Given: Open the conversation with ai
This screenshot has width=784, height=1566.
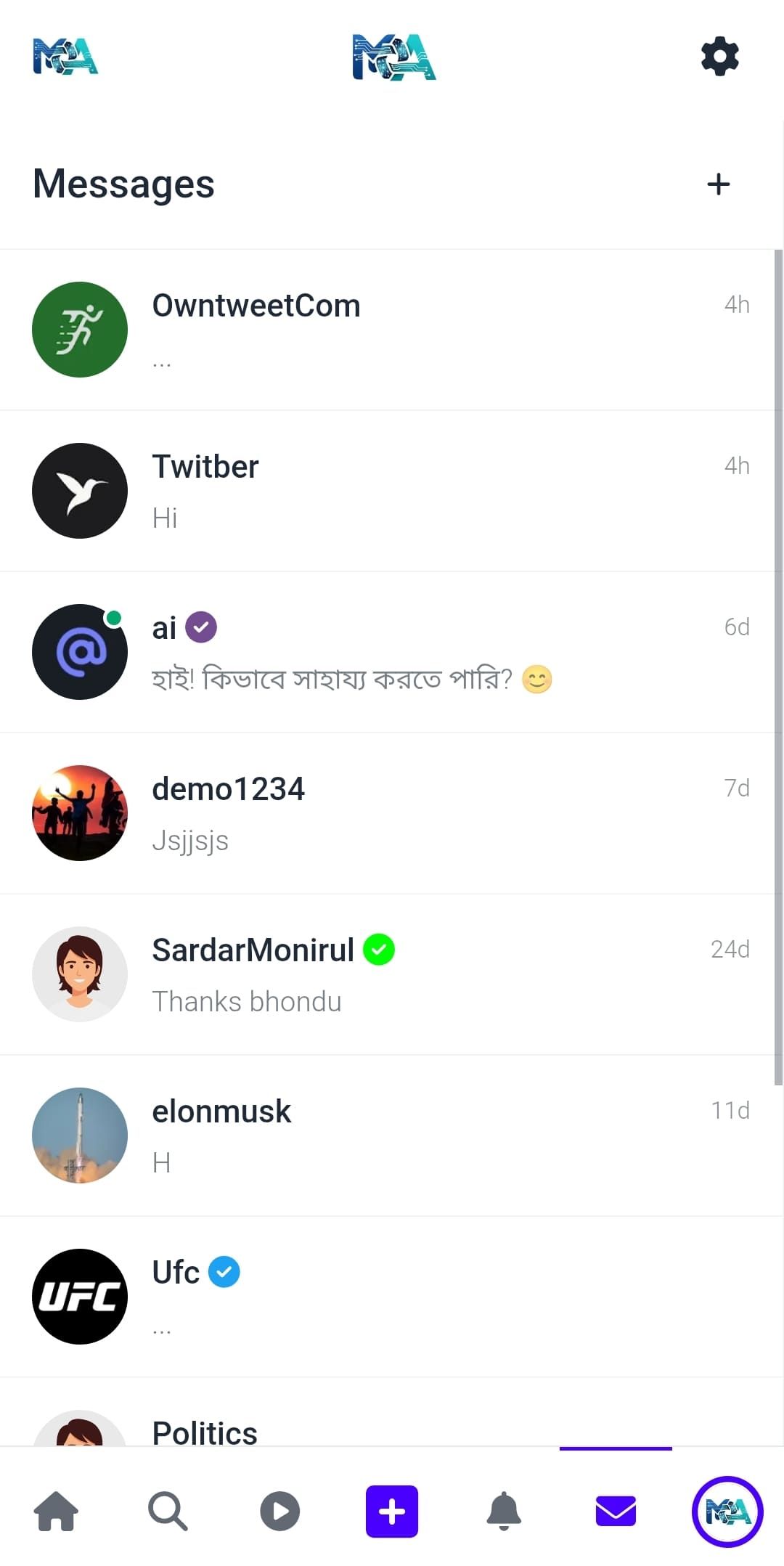Looking at the screenshot, I should [x=392, y=653].
